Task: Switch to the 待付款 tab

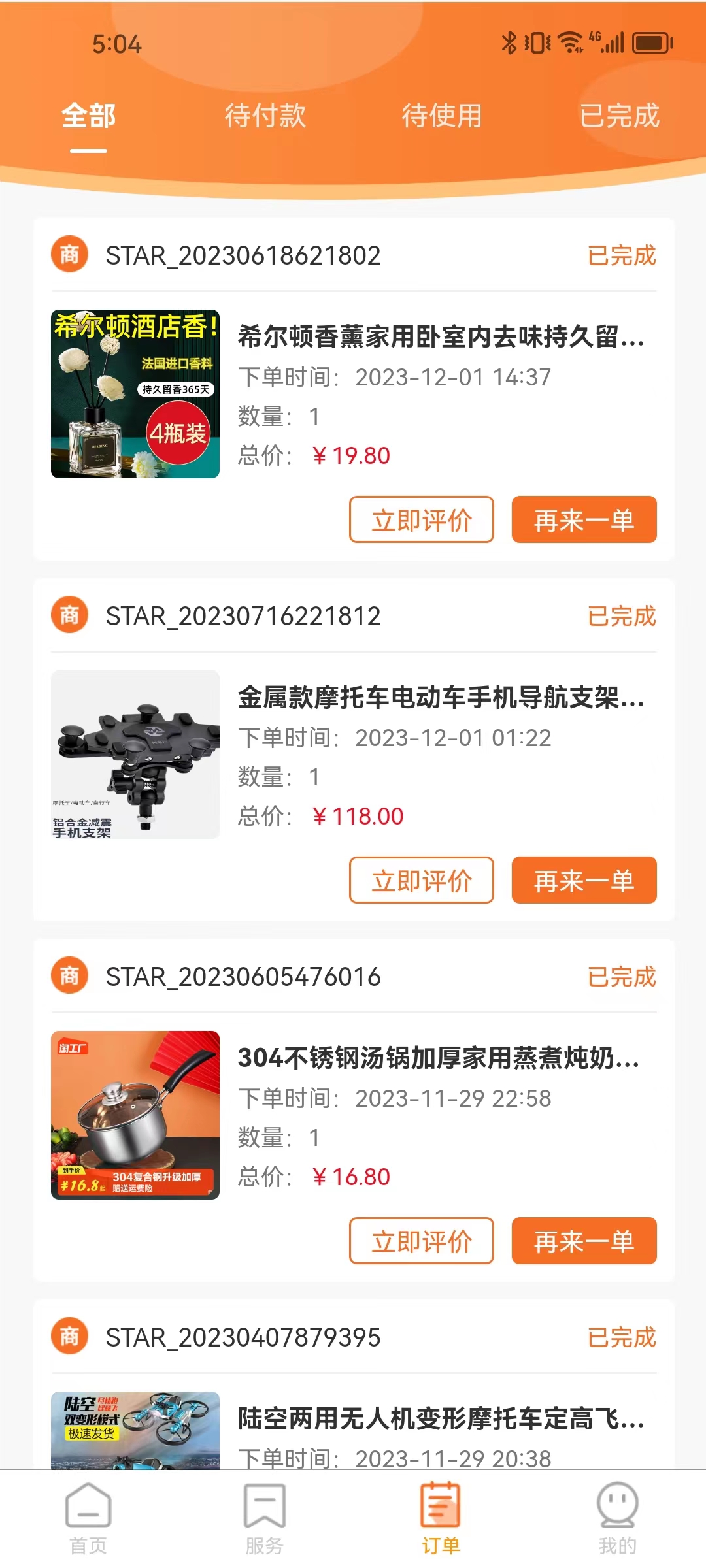Action: [265, 116]
